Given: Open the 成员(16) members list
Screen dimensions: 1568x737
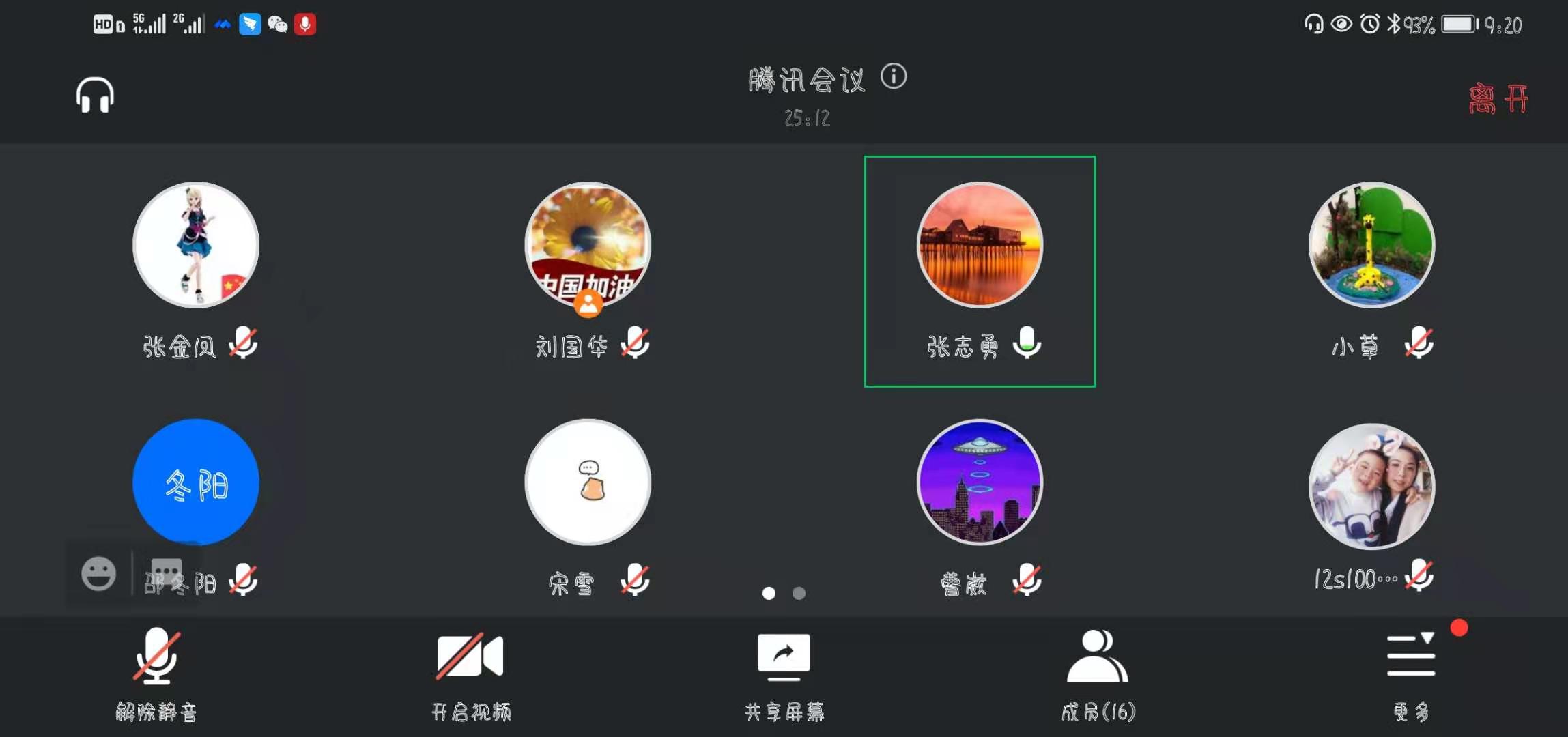Looking at the screenshot, I should click(x=1098, y=674).
